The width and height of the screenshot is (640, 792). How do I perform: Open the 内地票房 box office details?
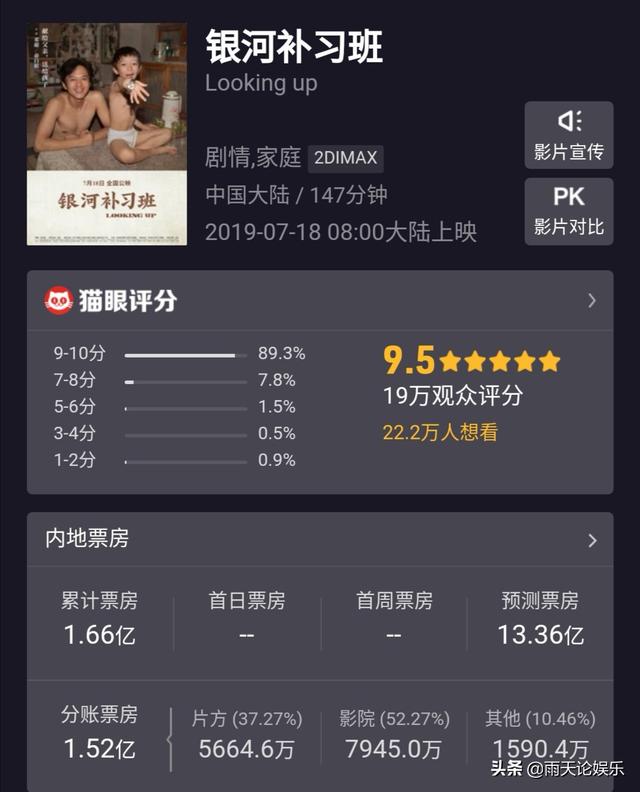click(591, 540)
